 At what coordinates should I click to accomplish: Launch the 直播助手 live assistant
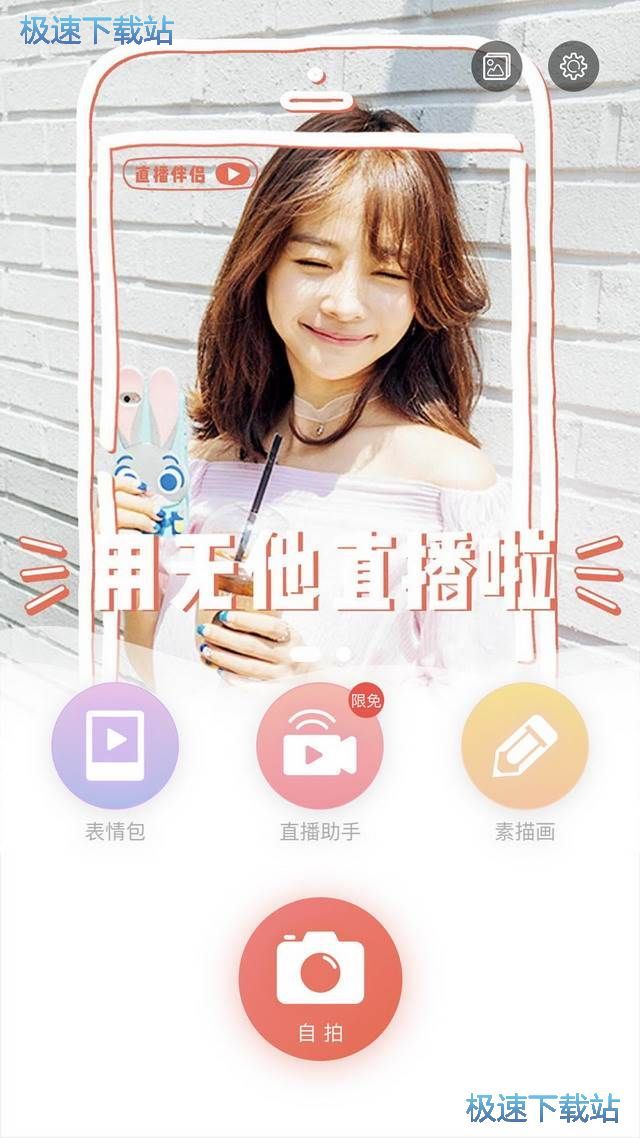coord(320,745)
